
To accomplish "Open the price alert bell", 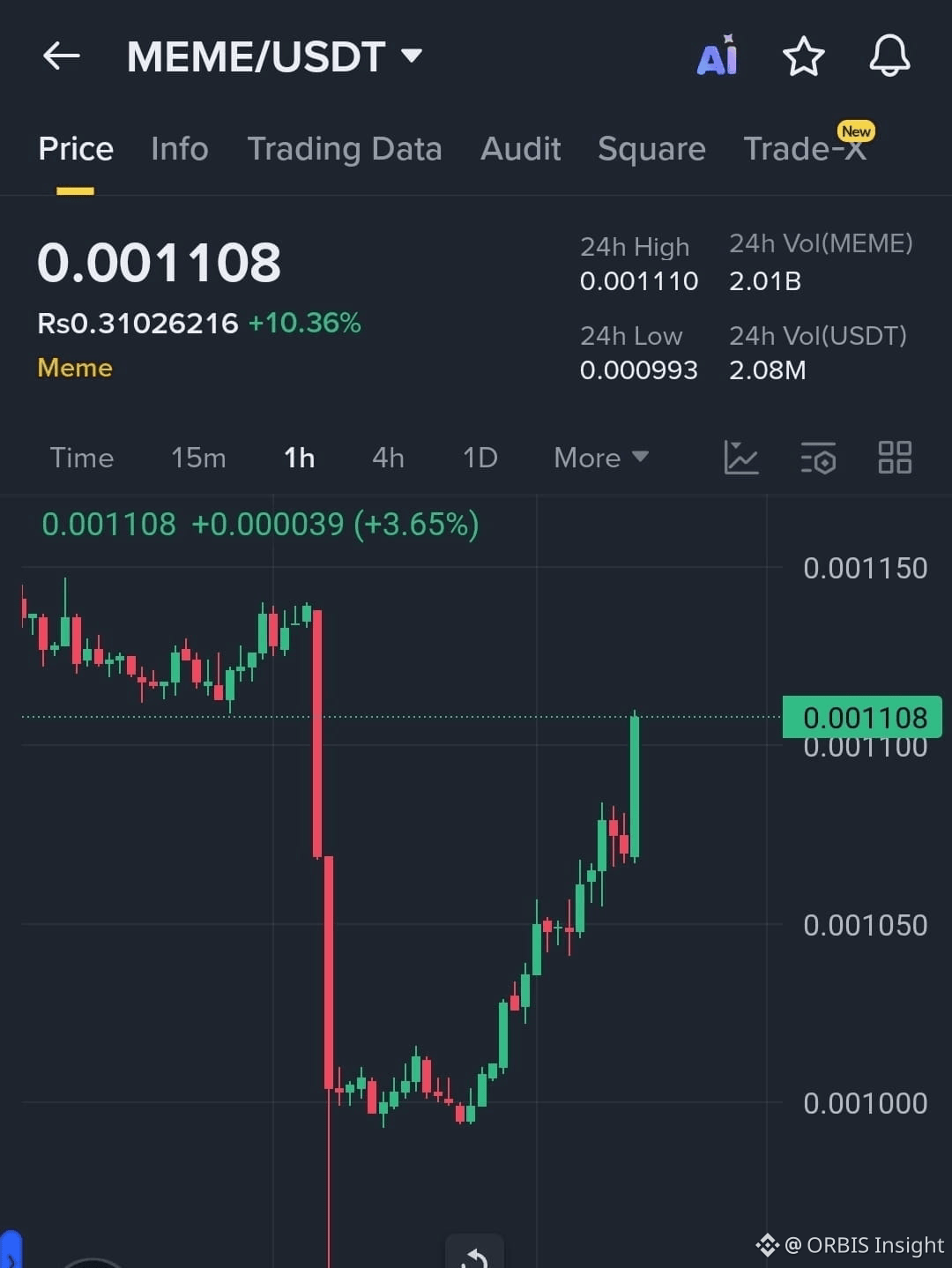I will (x=889, y=56).
